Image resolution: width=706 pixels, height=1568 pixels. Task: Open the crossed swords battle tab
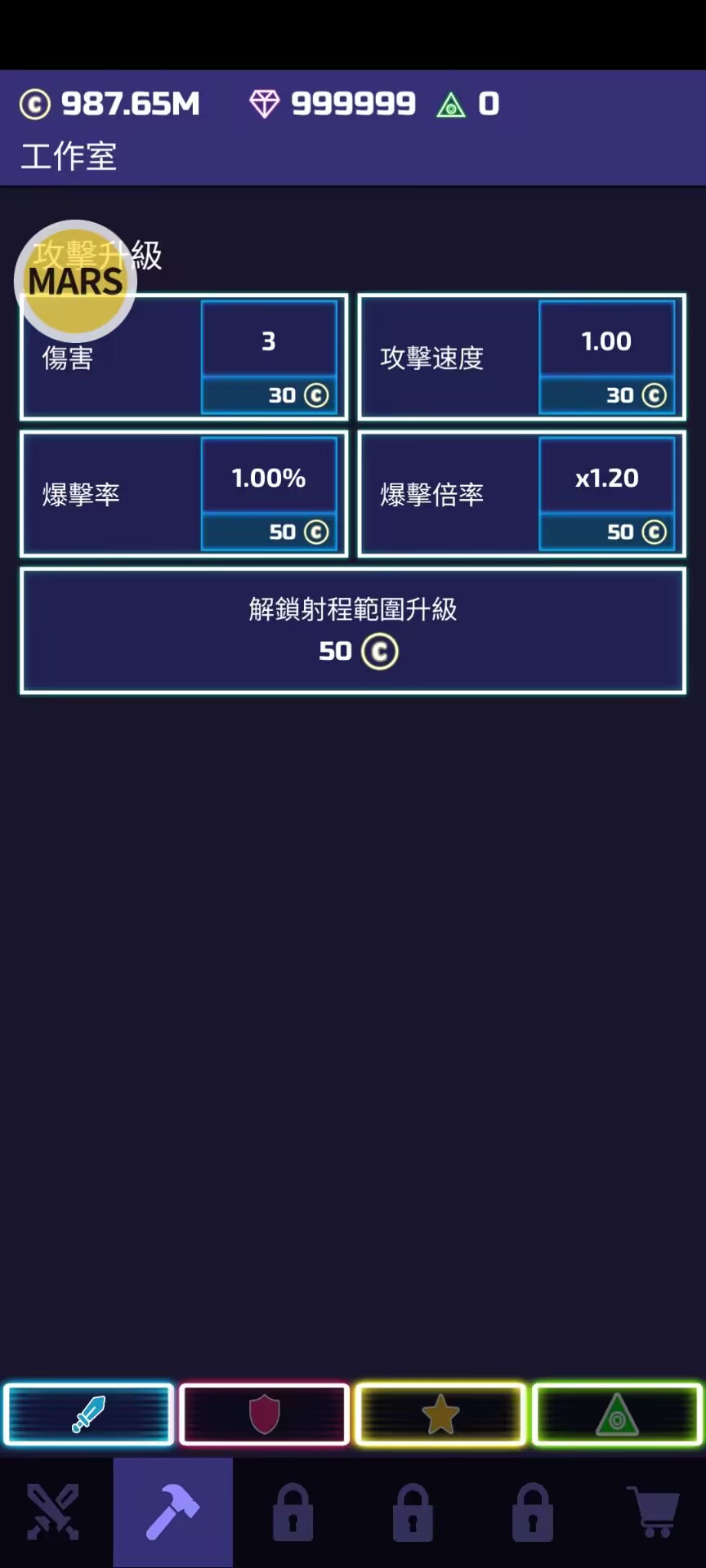[x=54, y=1512]
